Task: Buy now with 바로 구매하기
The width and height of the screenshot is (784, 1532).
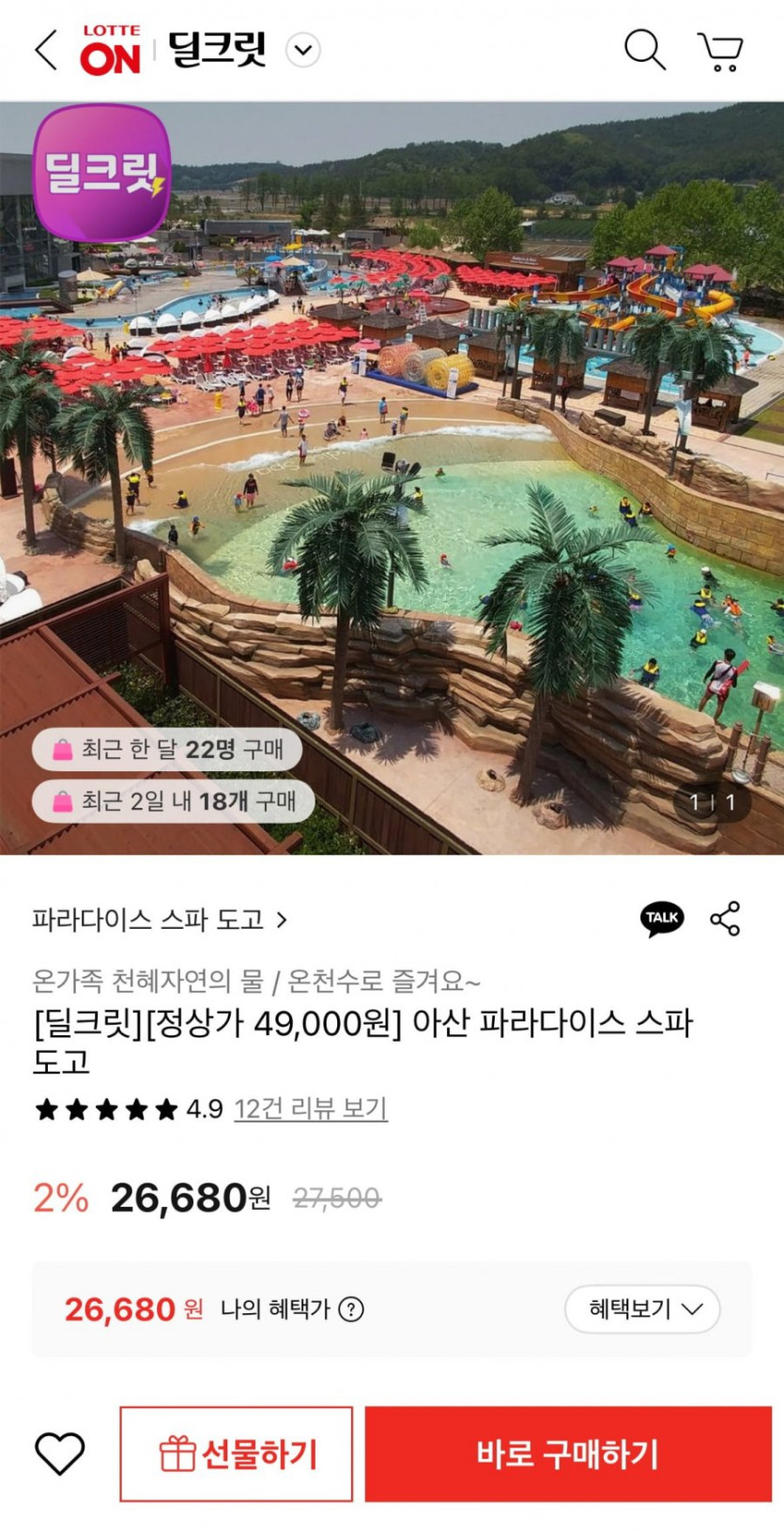Action: [x=567, y=1454]
